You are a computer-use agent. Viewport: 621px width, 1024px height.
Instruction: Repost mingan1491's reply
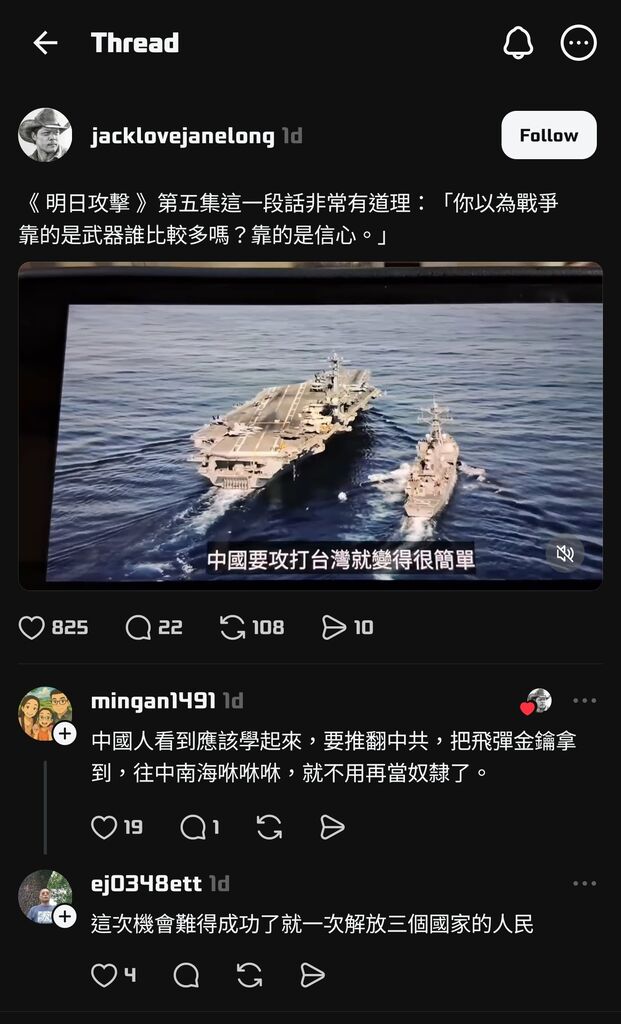click(x=269, y=827)
